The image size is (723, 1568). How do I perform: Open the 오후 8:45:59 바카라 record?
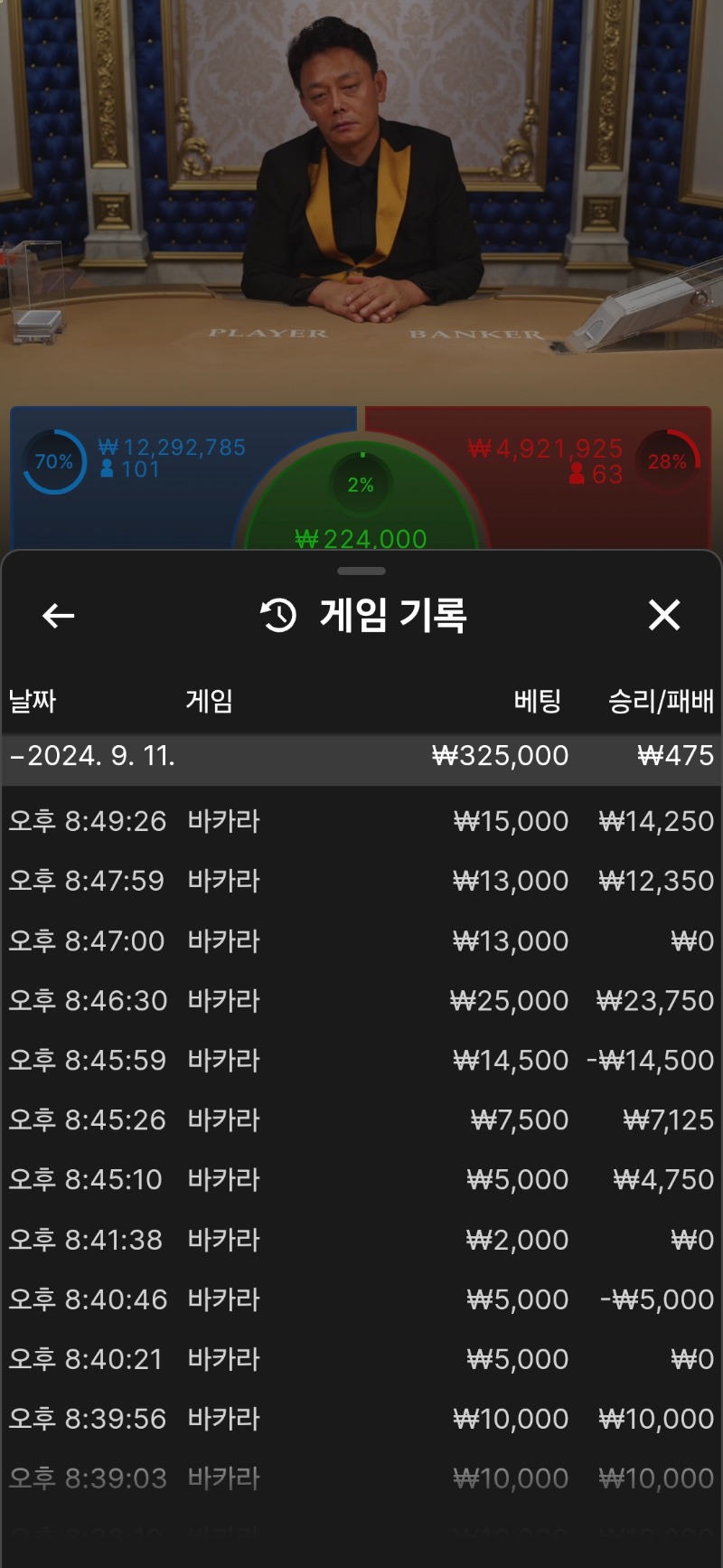[361, 1060]
